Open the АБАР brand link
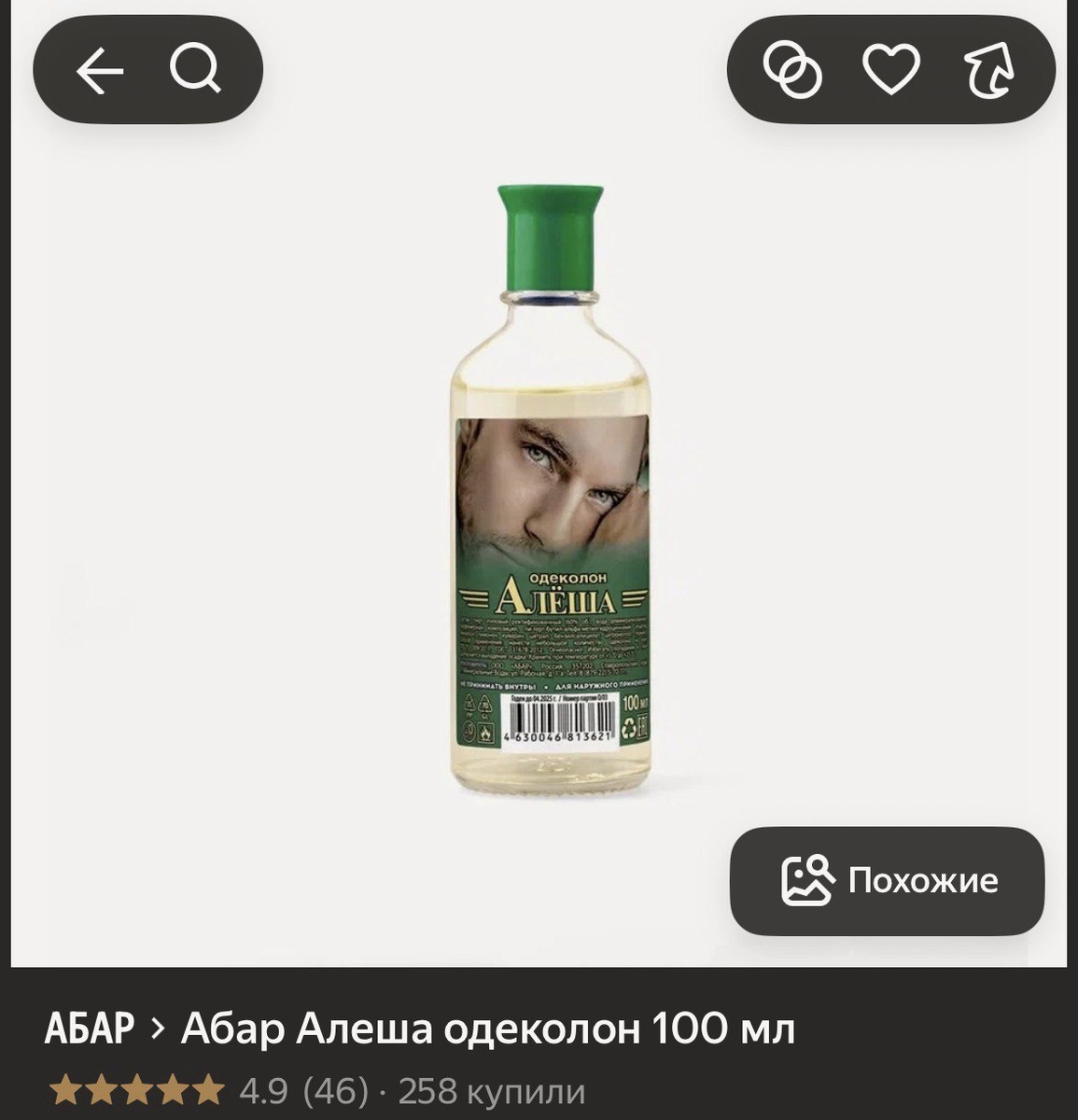 pos(90,1029)
